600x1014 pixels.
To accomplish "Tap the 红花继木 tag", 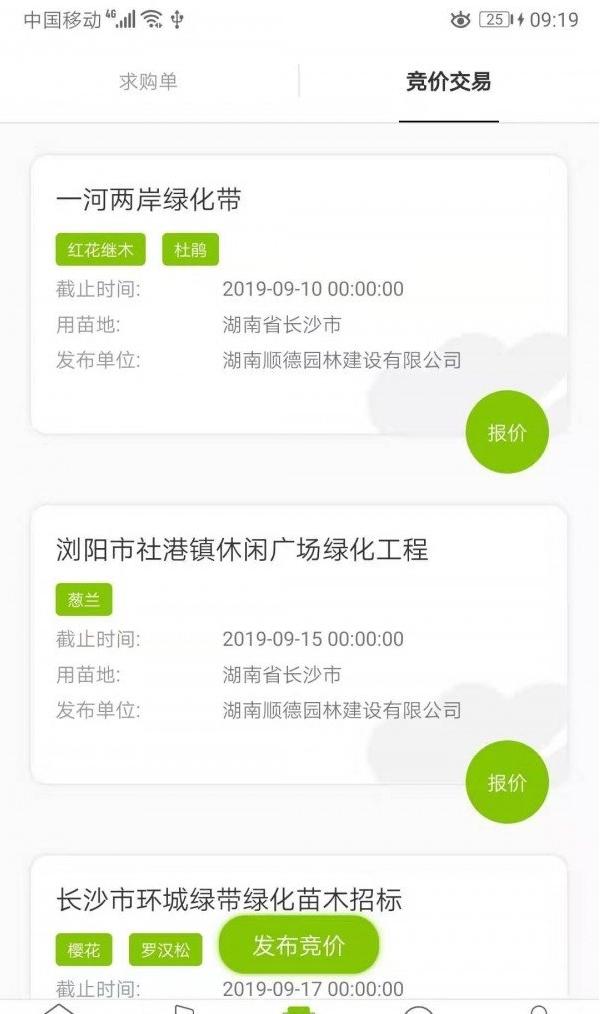I will click(x=100, y=250).
